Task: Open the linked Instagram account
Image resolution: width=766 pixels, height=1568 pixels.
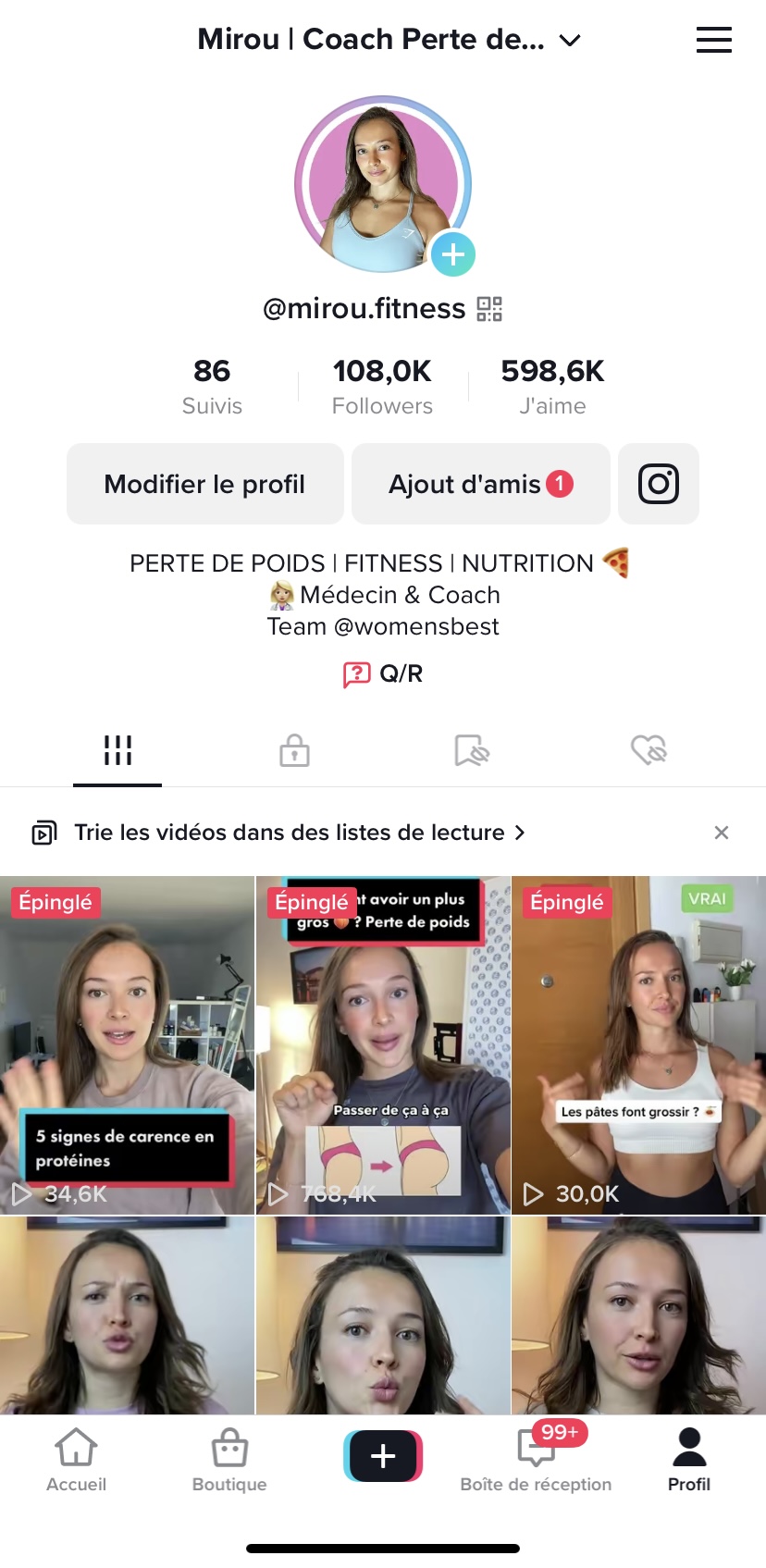Action: point(658,484)
